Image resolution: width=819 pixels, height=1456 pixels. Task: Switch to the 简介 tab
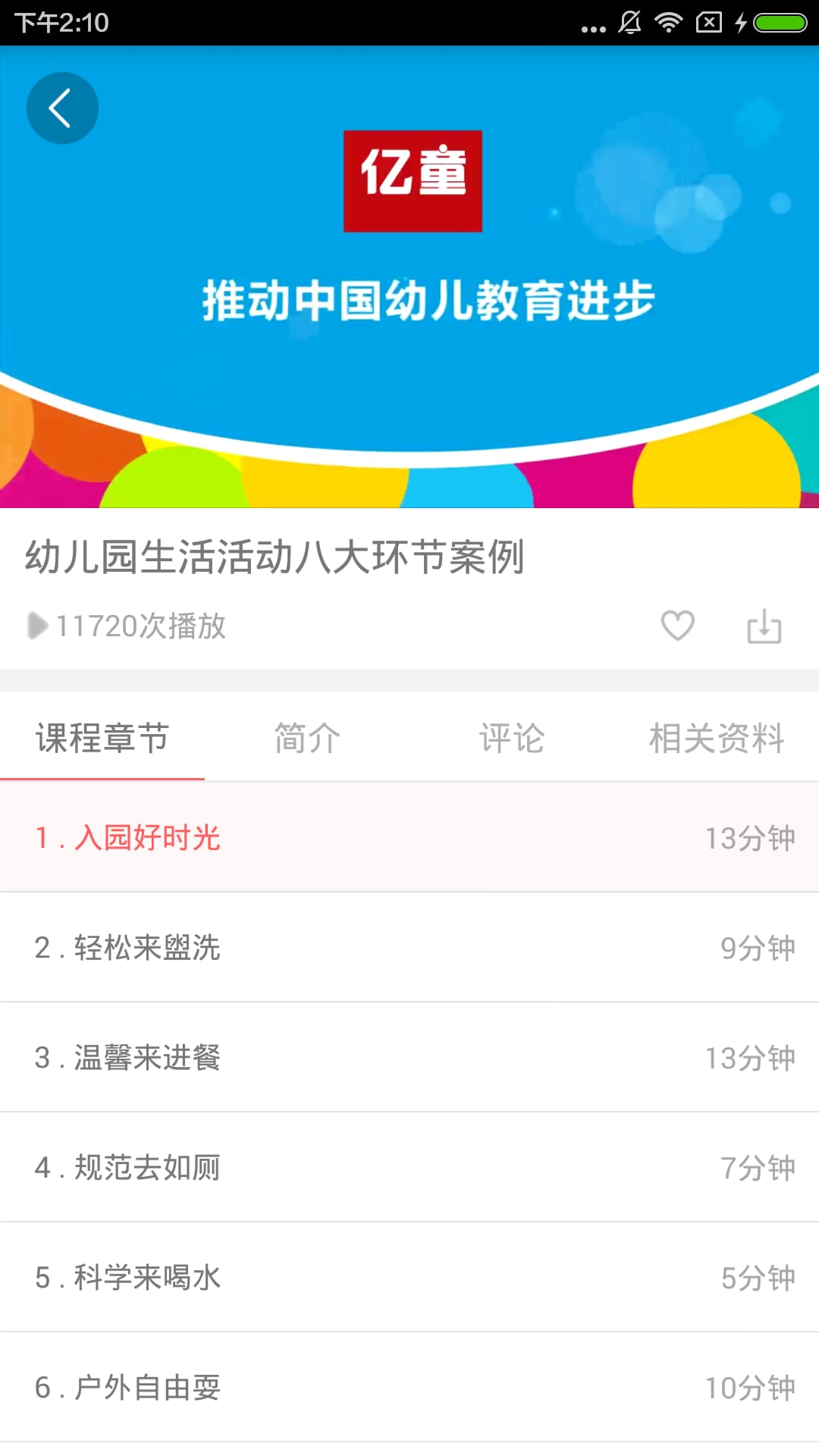(307, 738)
